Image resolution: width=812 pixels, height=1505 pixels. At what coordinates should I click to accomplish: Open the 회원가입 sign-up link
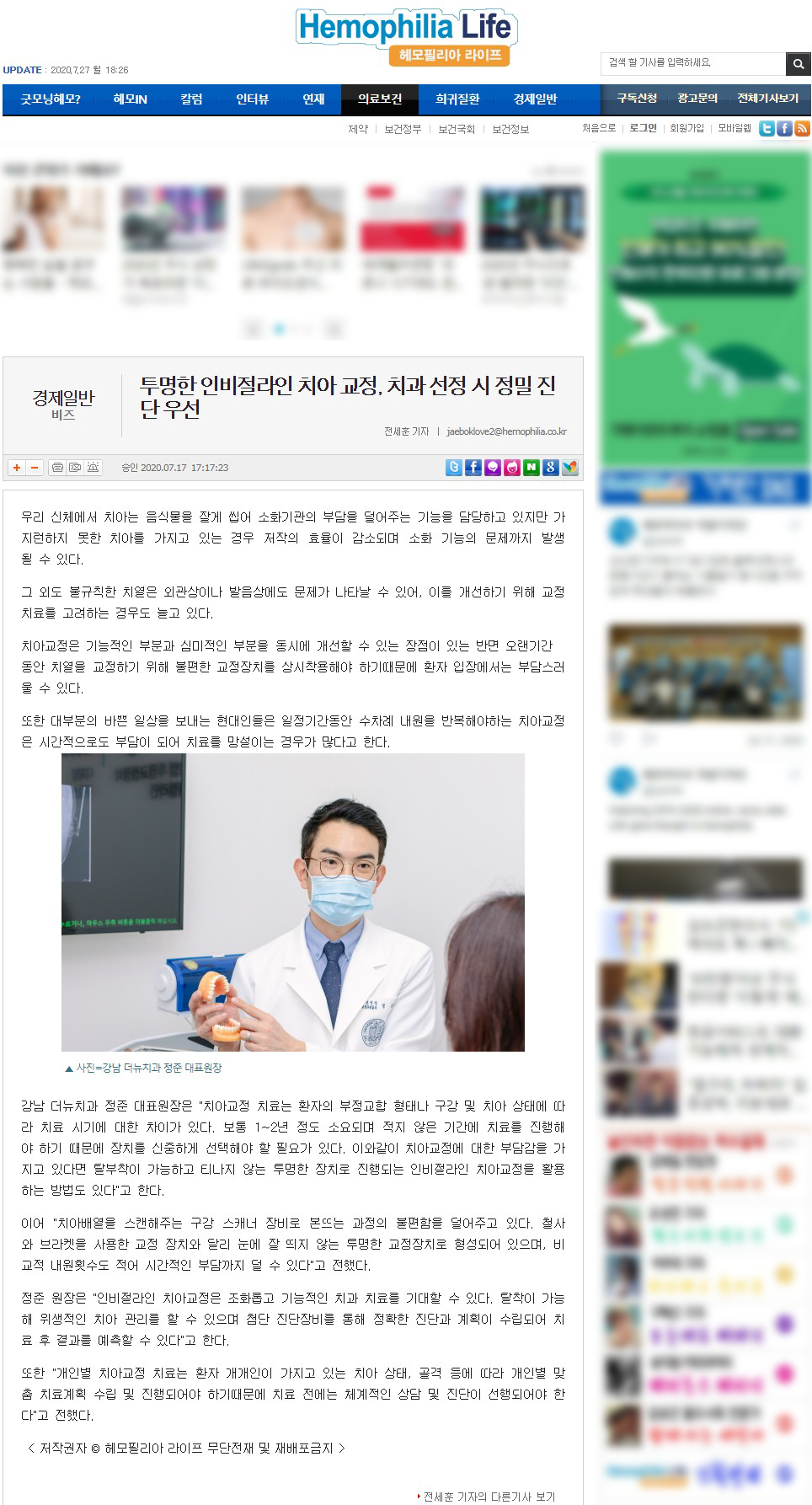tap(686, 128)
